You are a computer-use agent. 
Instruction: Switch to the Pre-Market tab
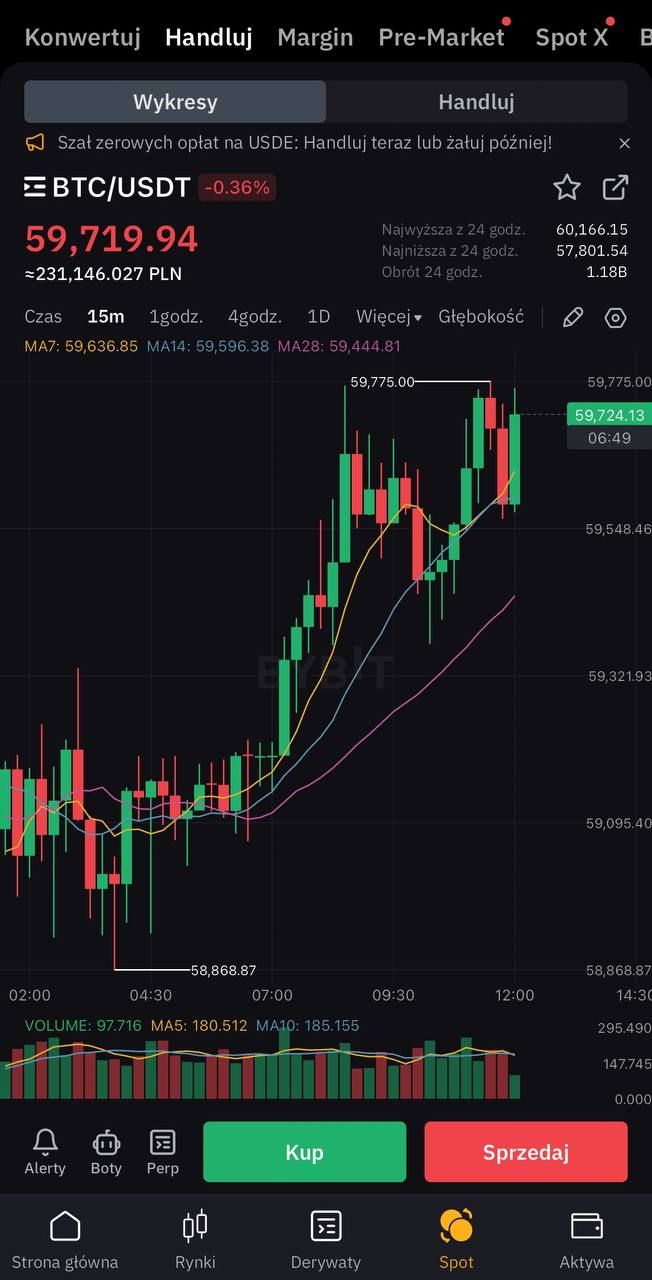[x=441, y=37]
